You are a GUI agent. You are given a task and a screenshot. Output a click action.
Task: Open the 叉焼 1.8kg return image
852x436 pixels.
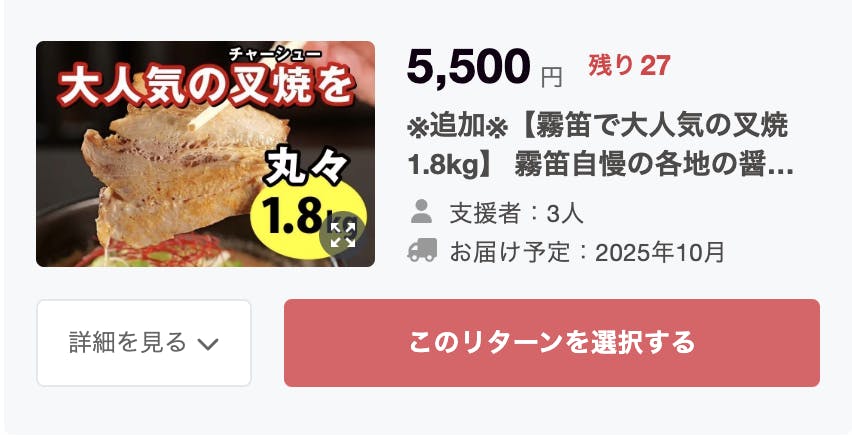click(190, 150)
